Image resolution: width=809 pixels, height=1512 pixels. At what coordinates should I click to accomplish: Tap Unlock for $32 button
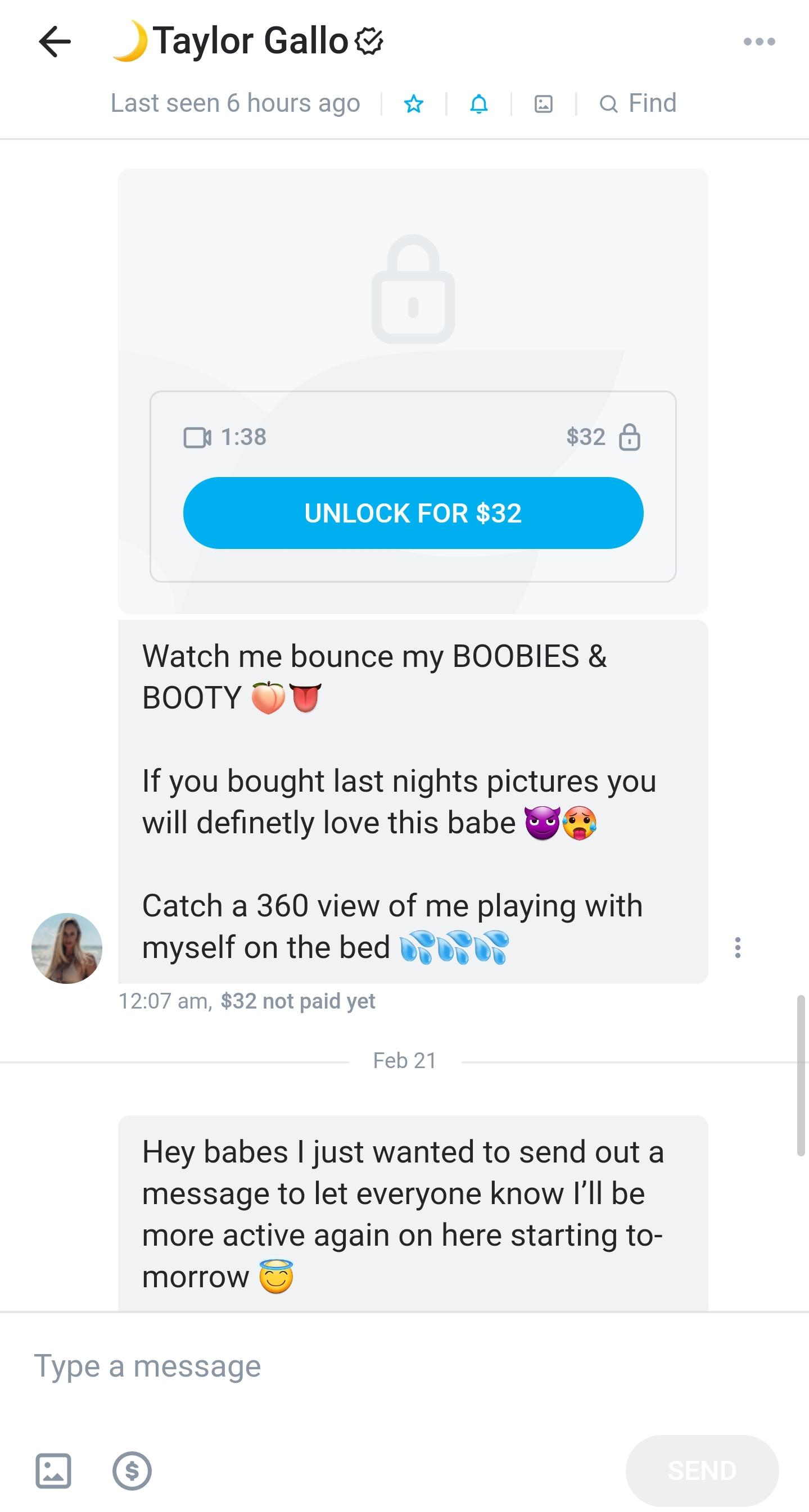pos(413,513)
